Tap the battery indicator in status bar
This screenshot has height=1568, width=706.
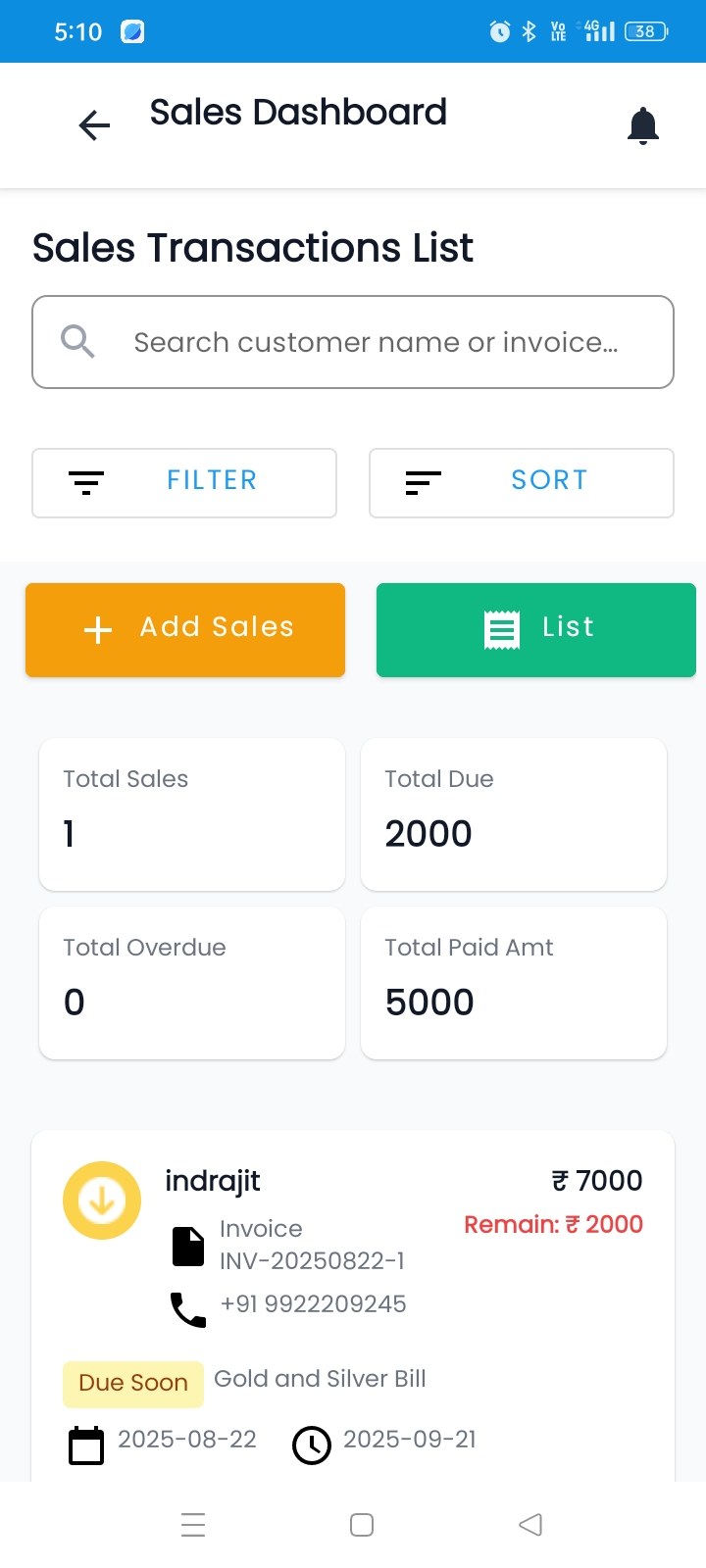point(644,30)
